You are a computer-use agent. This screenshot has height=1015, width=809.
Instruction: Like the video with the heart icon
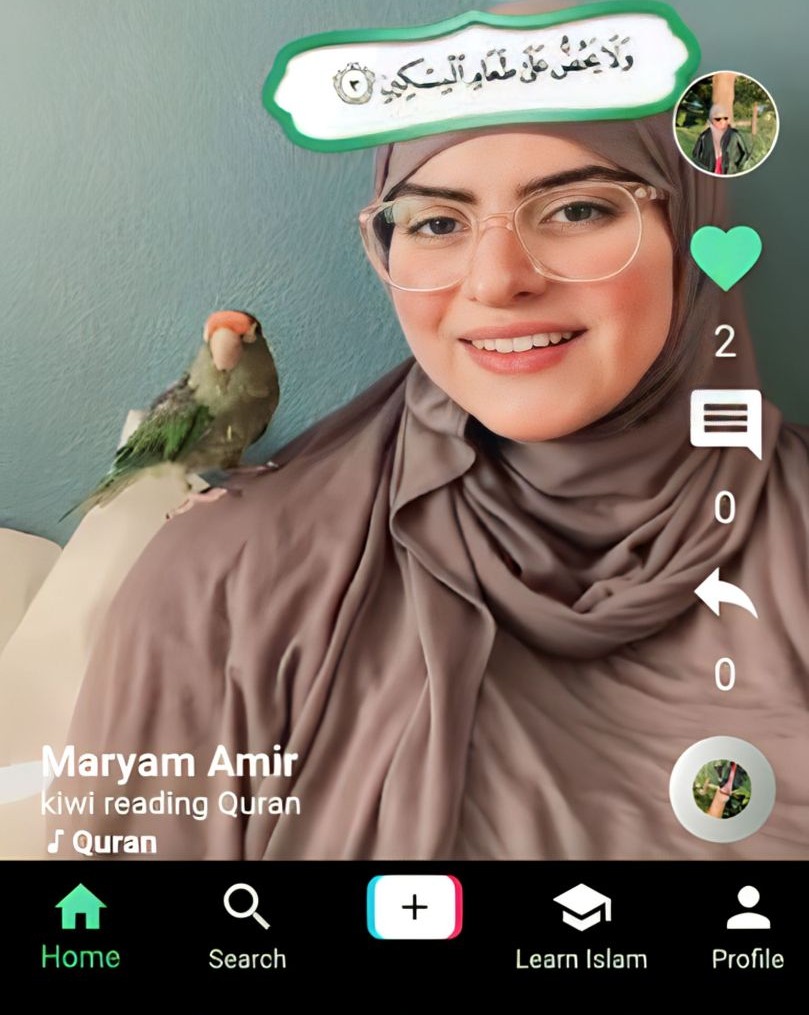coord(726,257)
